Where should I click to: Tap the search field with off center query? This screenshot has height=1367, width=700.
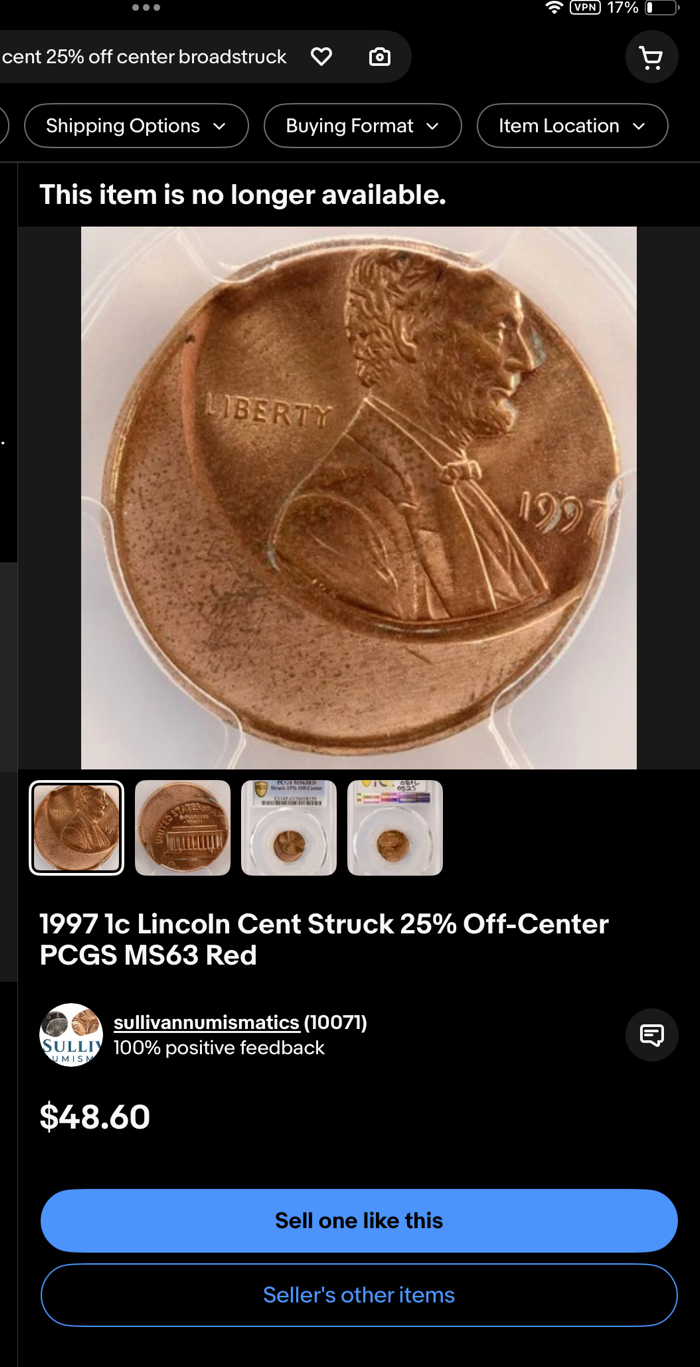tap(145, 57)
